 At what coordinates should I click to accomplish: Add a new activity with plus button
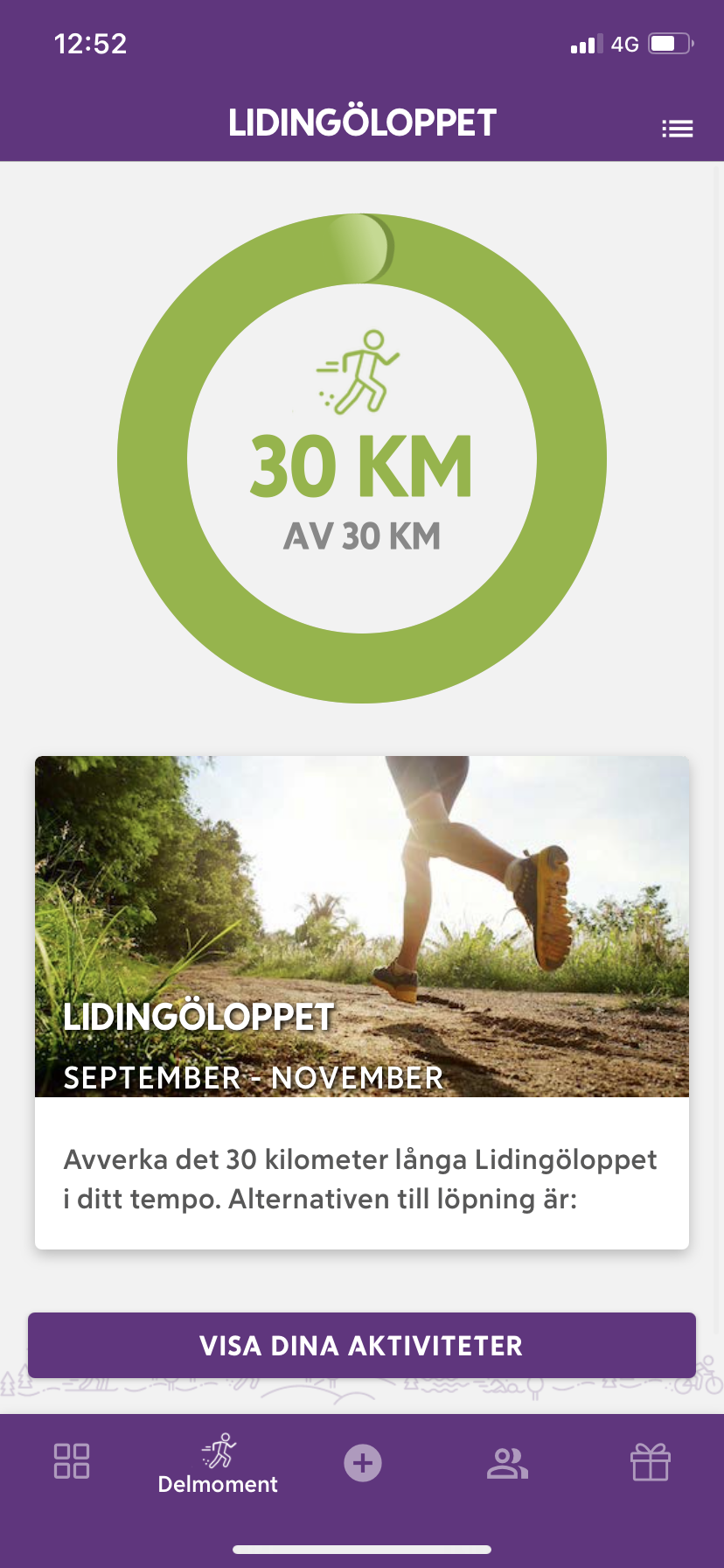363,1463
